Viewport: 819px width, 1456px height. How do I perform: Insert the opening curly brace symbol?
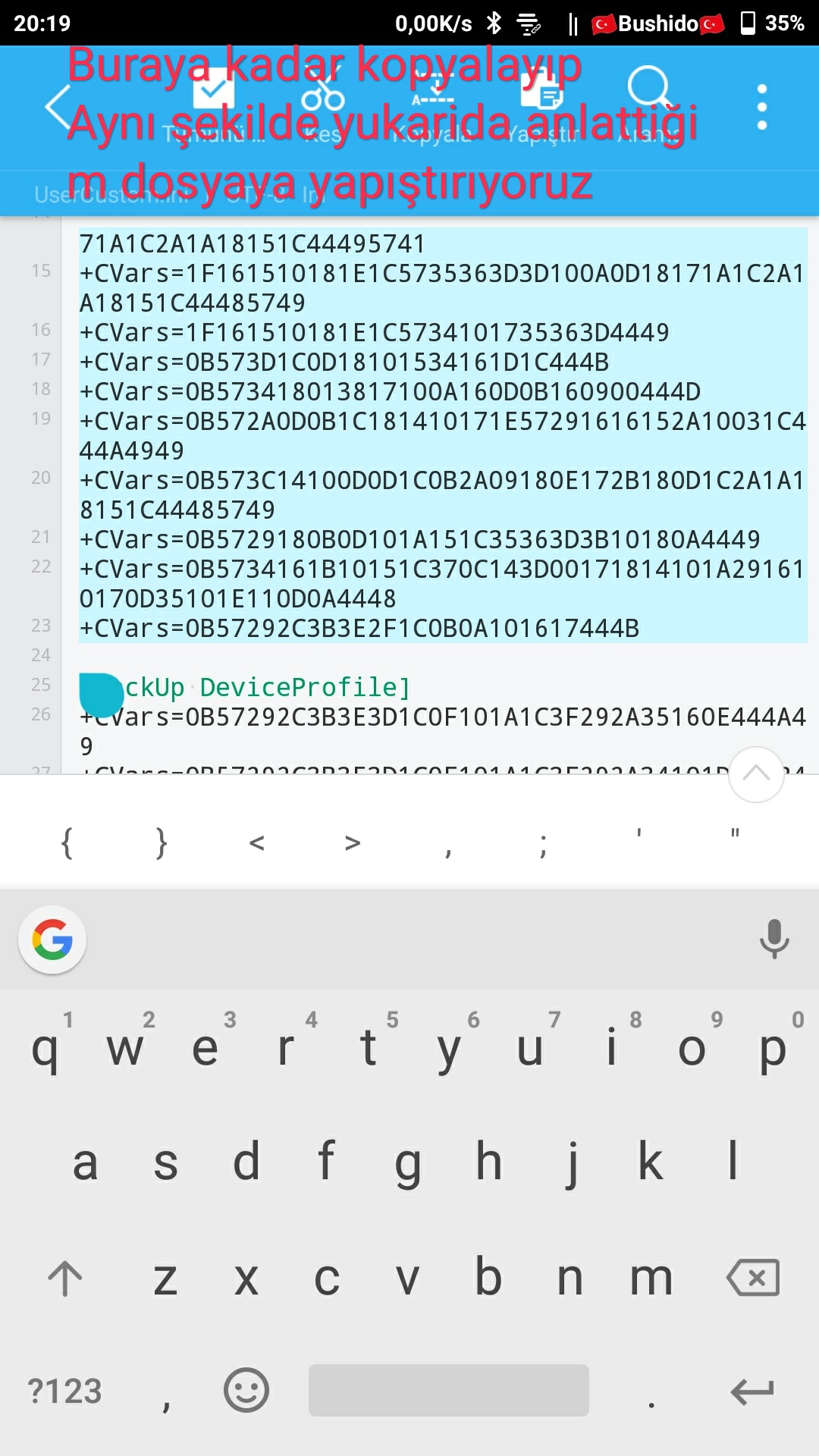click(x=67, y=843)
